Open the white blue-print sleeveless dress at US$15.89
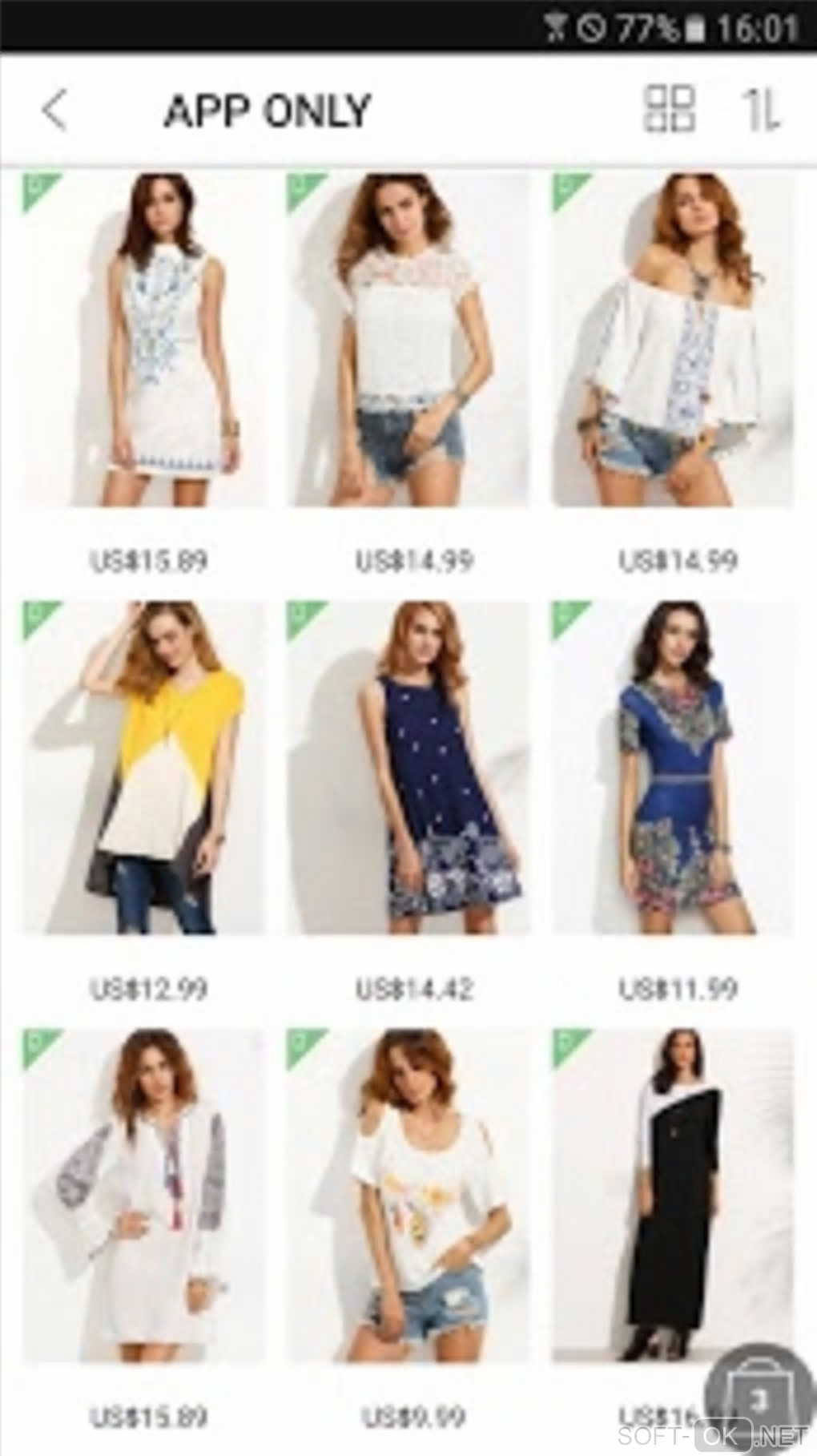The image size is (817, 1456). pyautogui.click(x=144, y=341)
